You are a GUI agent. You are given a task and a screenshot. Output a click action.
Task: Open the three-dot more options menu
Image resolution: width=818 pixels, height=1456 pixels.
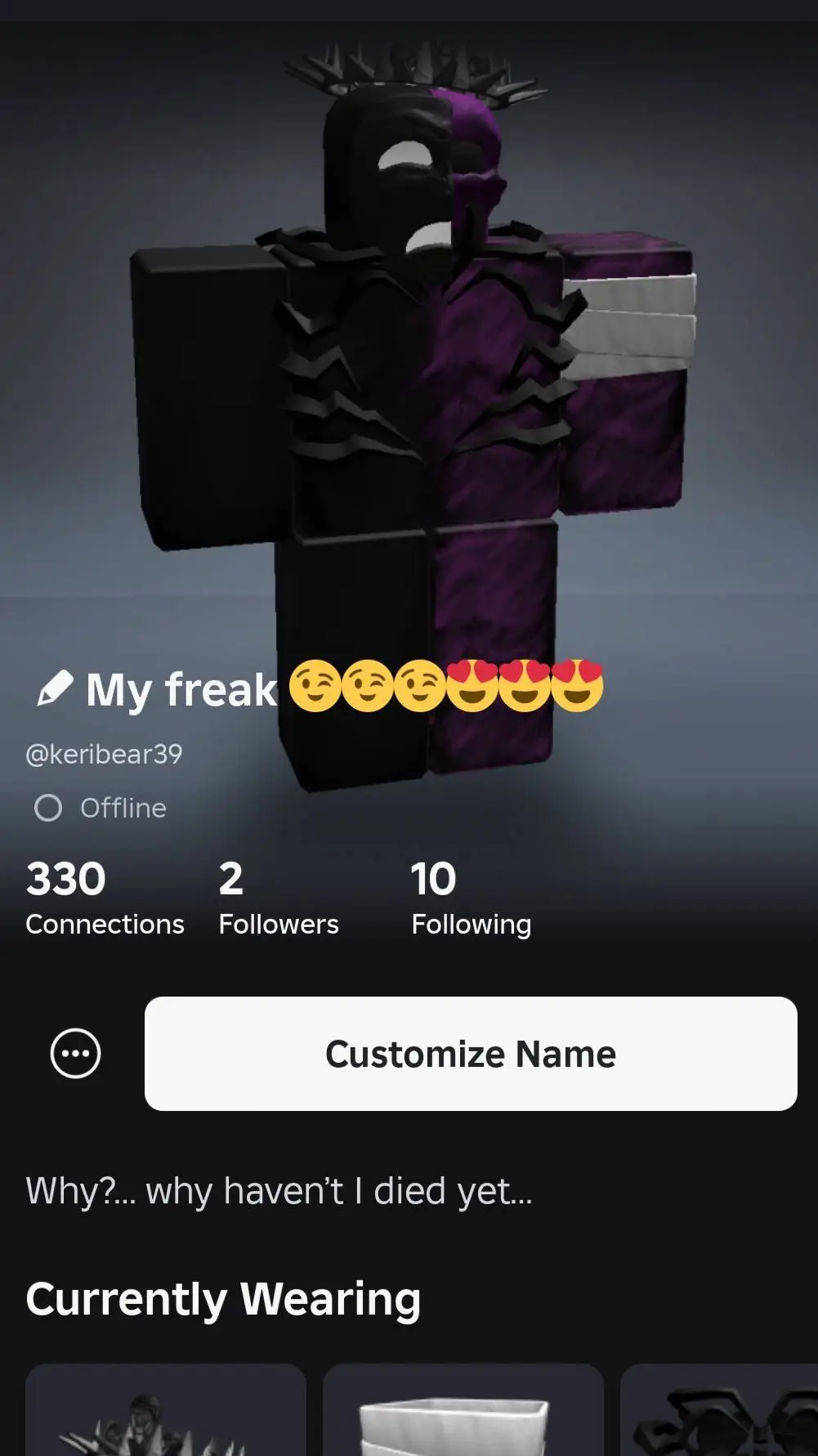[x=75, y=1053]
